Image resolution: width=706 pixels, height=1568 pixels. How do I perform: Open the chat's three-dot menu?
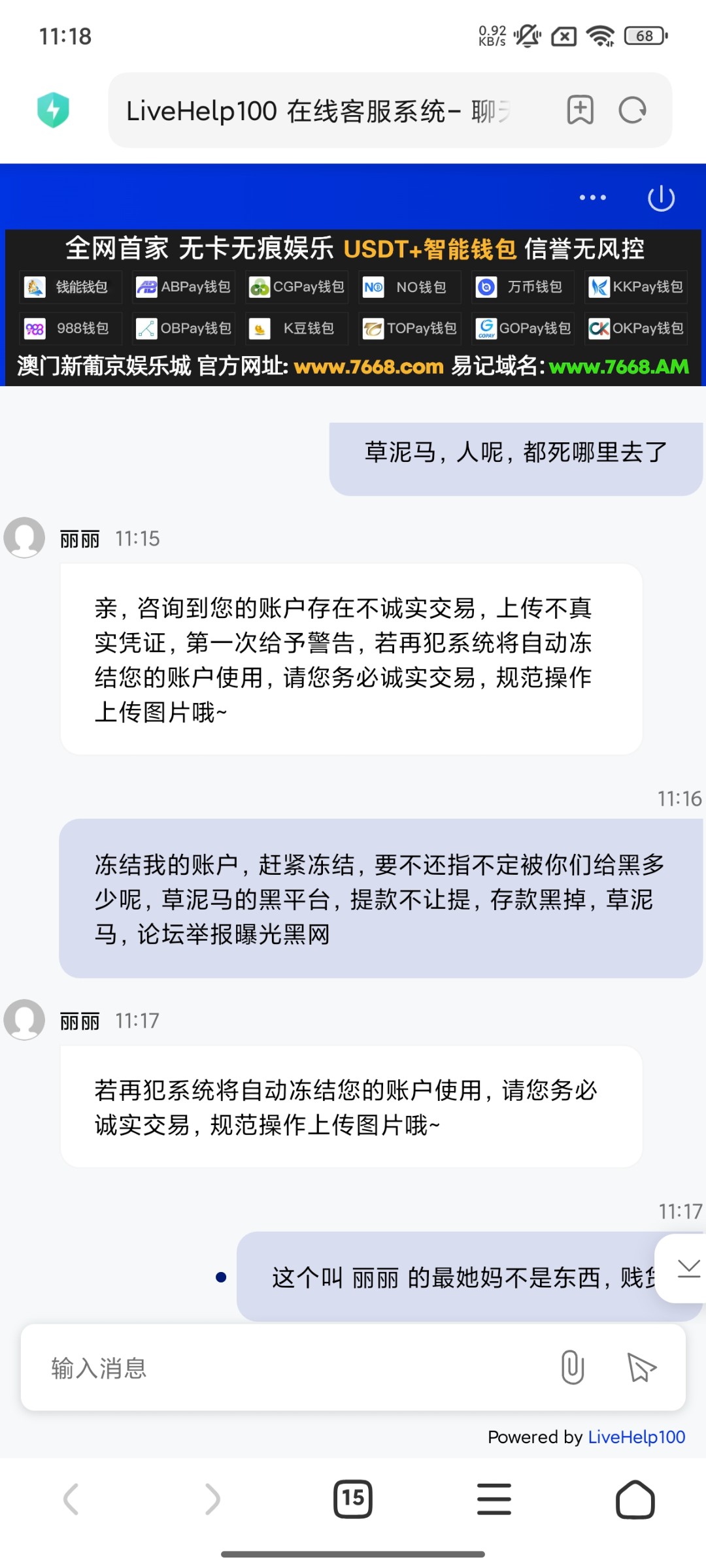tap(593, 197)
